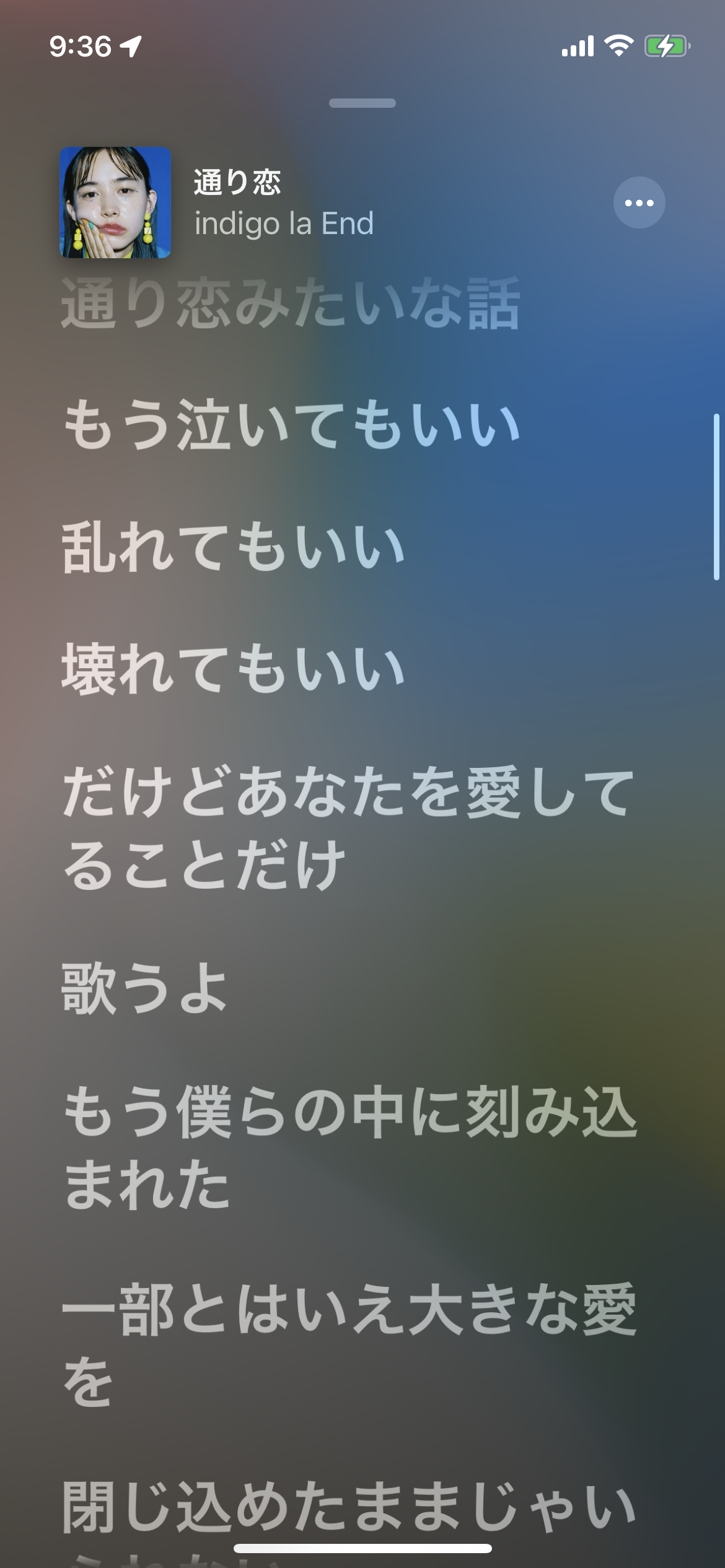Jump to lyric line 歌うよ
The image size is (725, 1568).
[x=145, y=988]
